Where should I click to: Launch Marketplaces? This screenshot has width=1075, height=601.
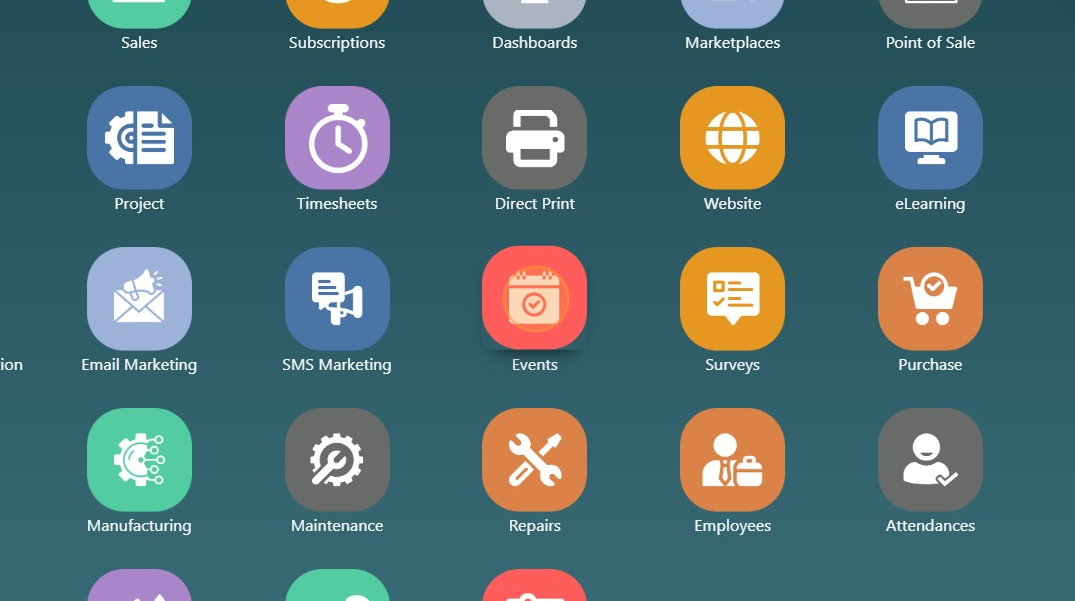[732, 14]
